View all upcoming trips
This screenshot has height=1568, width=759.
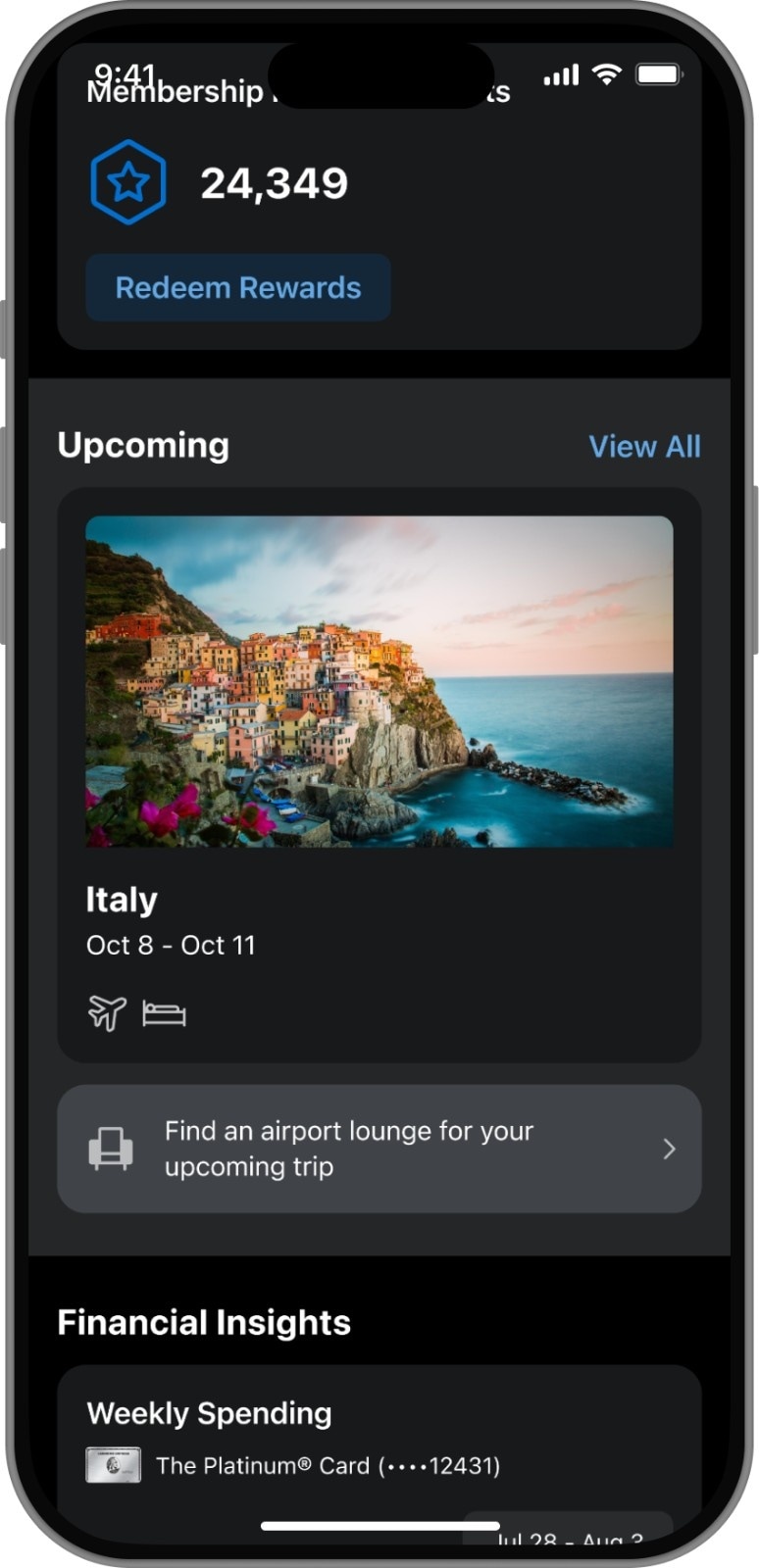coord(644,447)
